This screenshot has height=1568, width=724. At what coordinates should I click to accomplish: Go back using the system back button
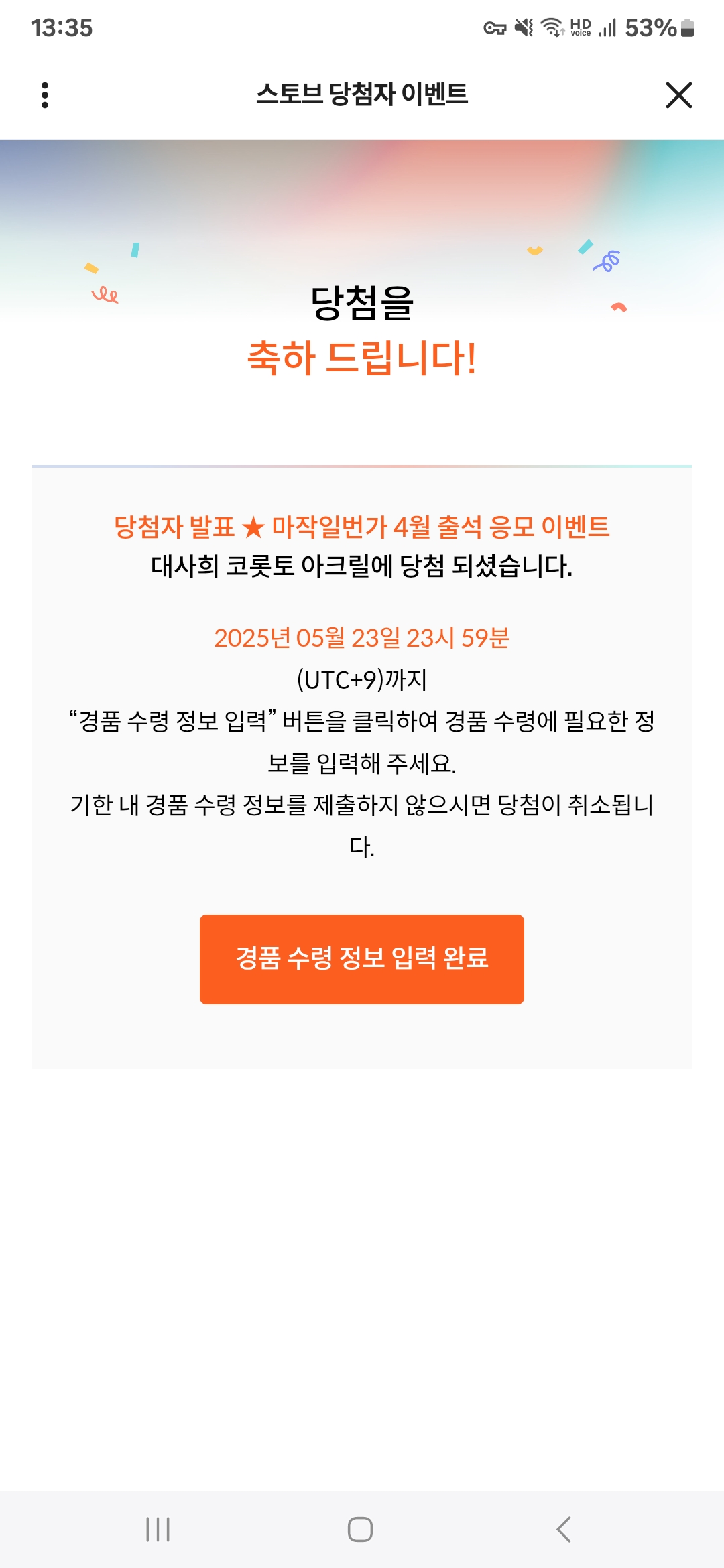[x=564, y=1529]
